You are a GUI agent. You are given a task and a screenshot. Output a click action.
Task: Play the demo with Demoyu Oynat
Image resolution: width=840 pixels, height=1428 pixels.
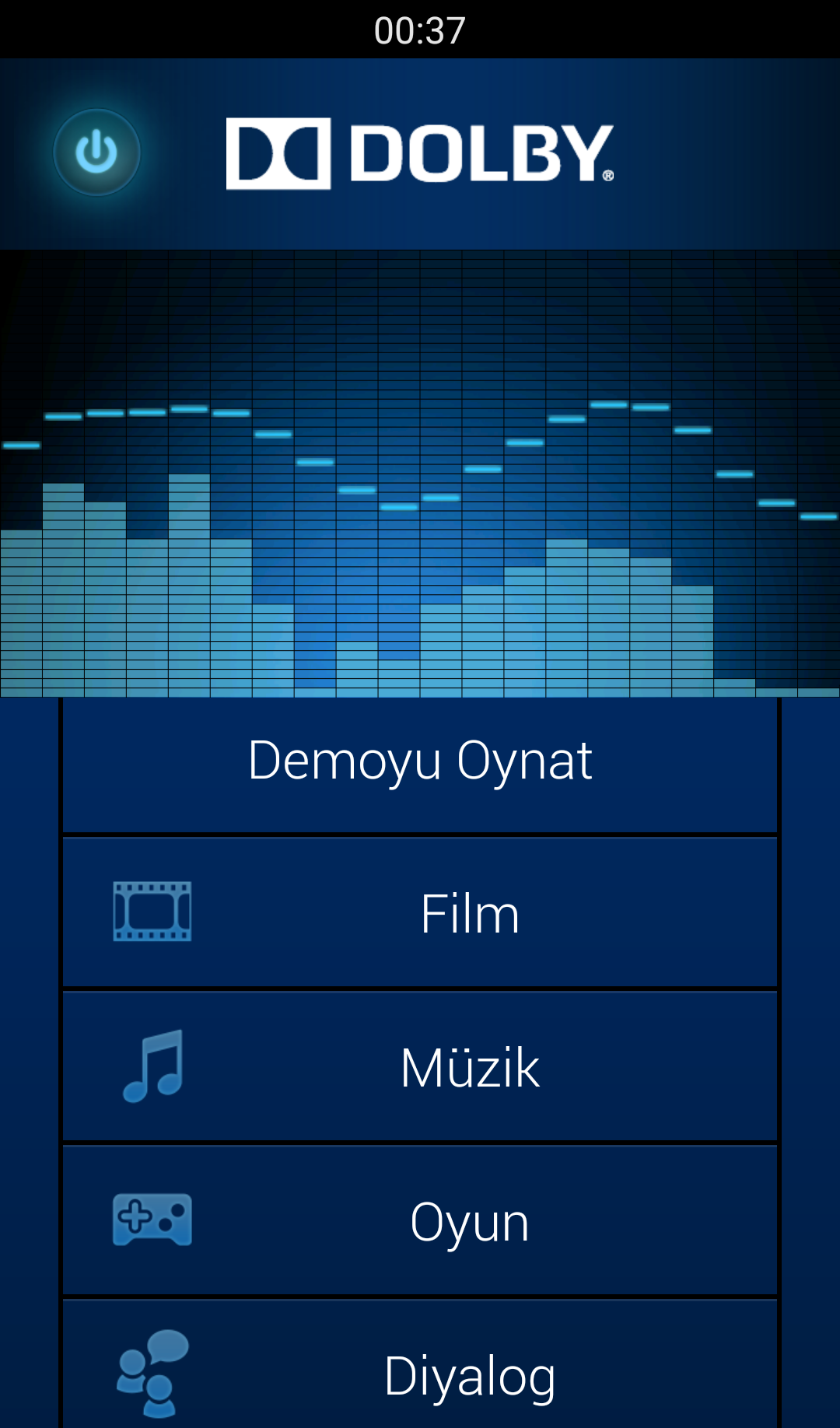click(420, 765)
